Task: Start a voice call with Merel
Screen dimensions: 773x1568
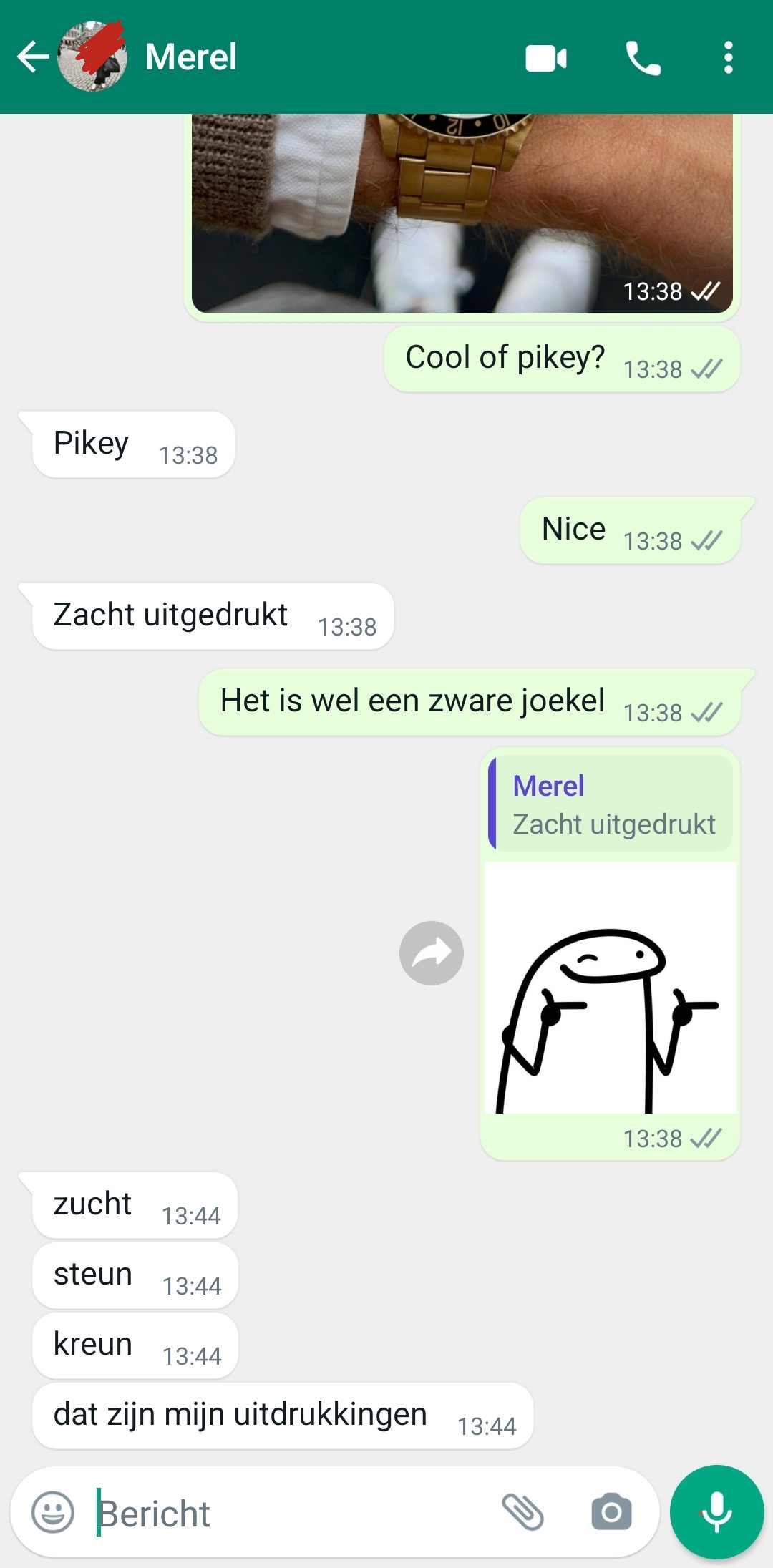Action: (x=643, y=58)
